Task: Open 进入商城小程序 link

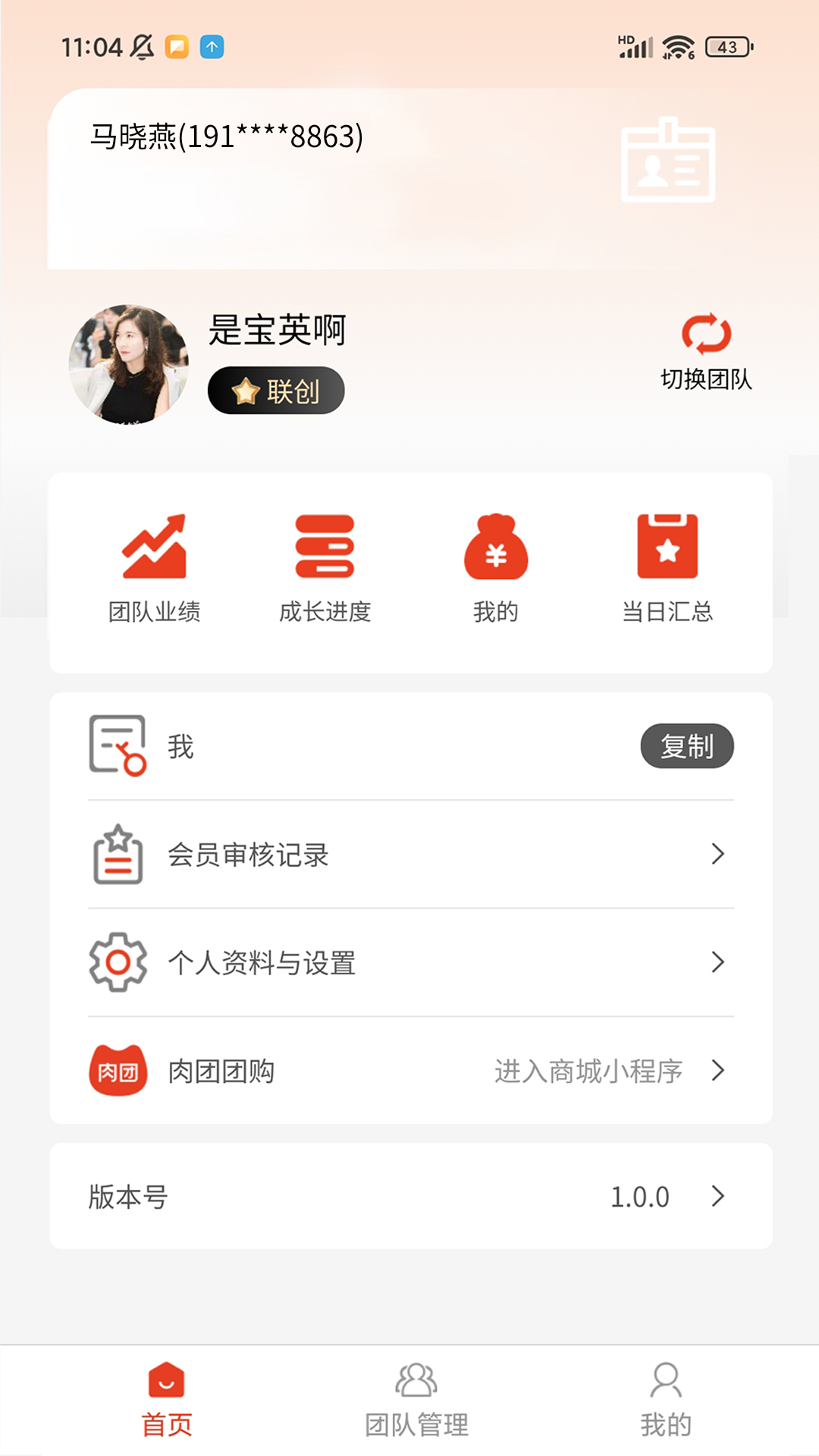Action: (590, 1072)
